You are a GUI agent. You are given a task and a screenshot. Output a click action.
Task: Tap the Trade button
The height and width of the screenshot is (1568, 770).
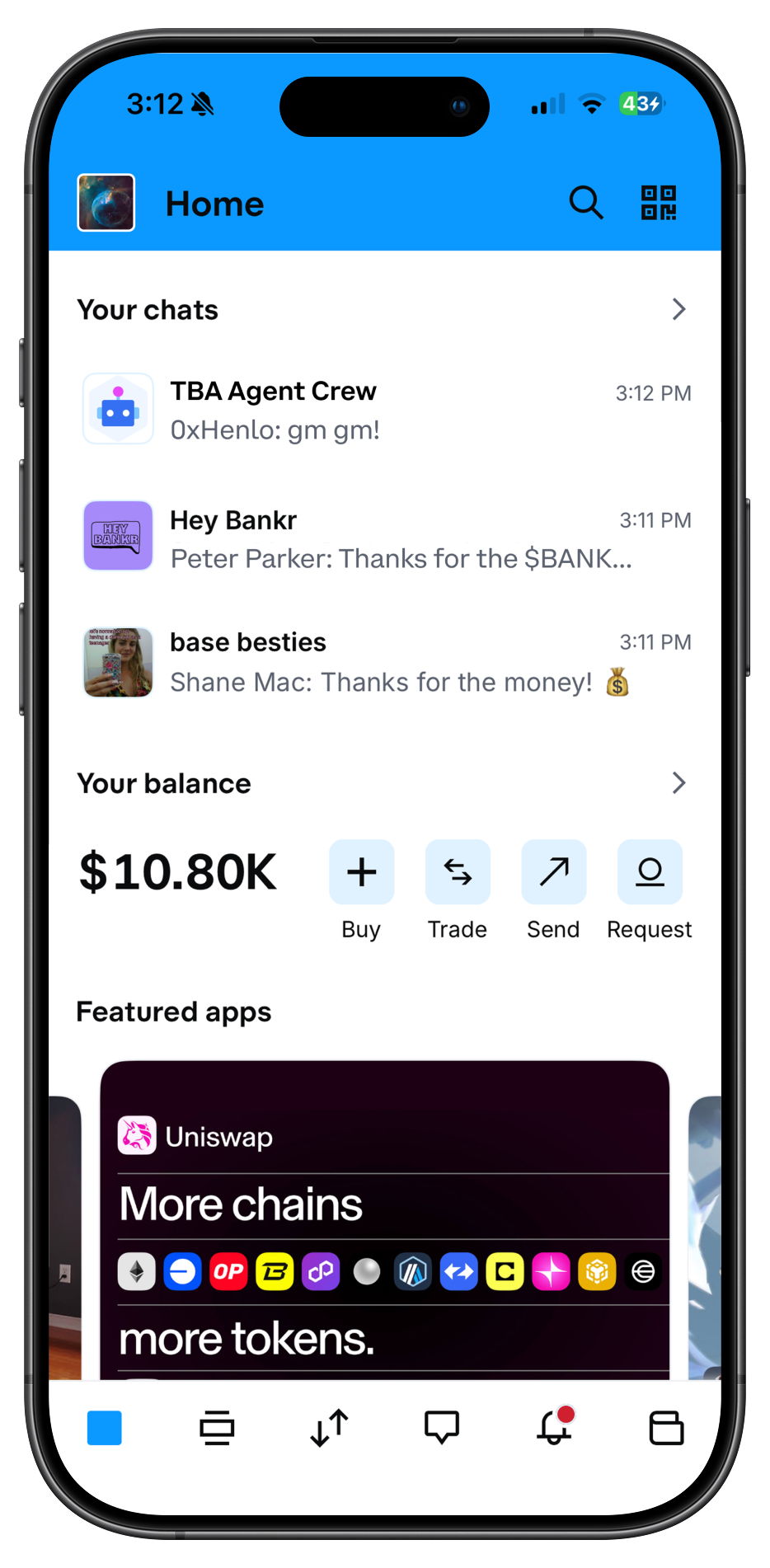[x=458, y=872]
